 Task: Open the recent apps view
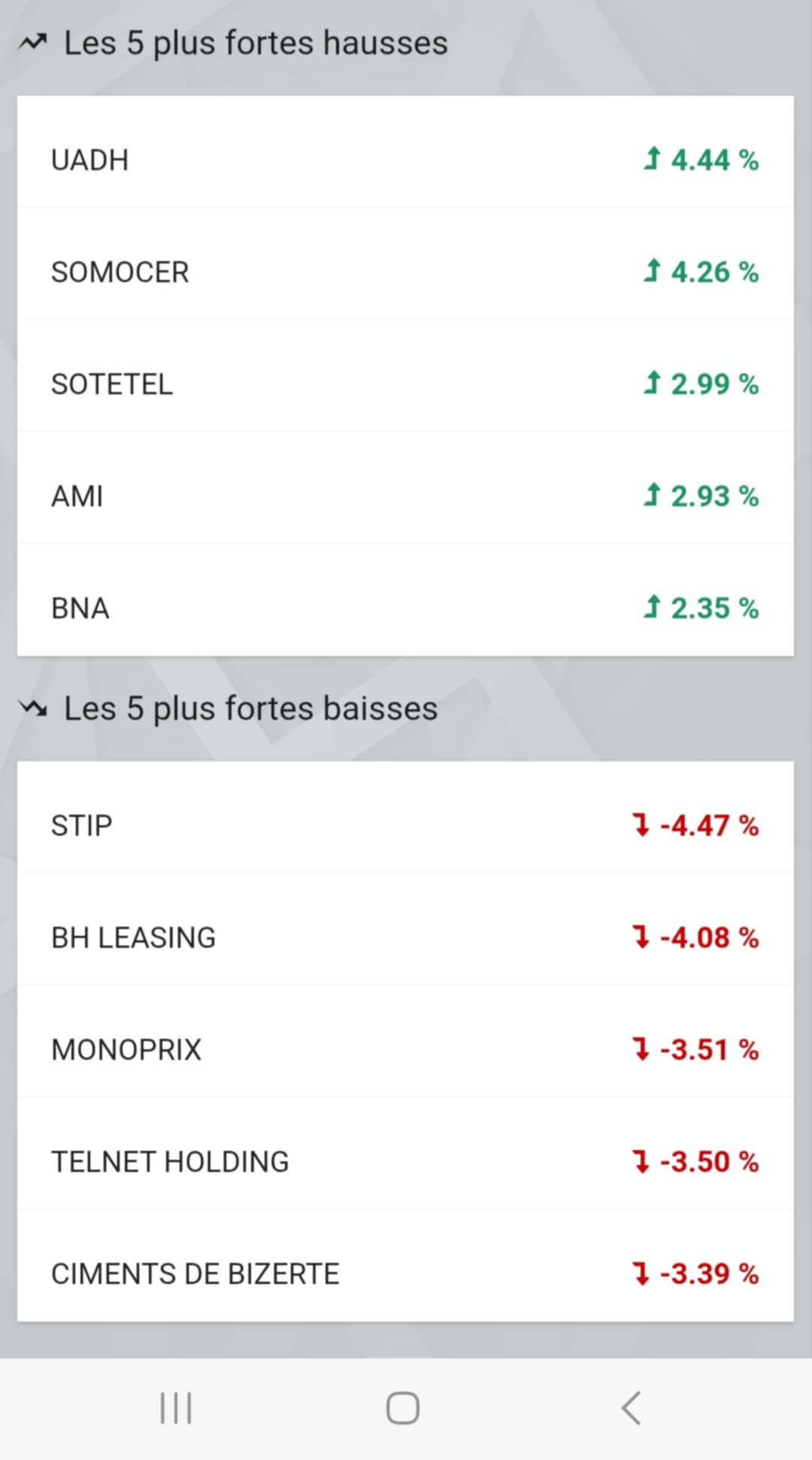tap(177, 1408)
